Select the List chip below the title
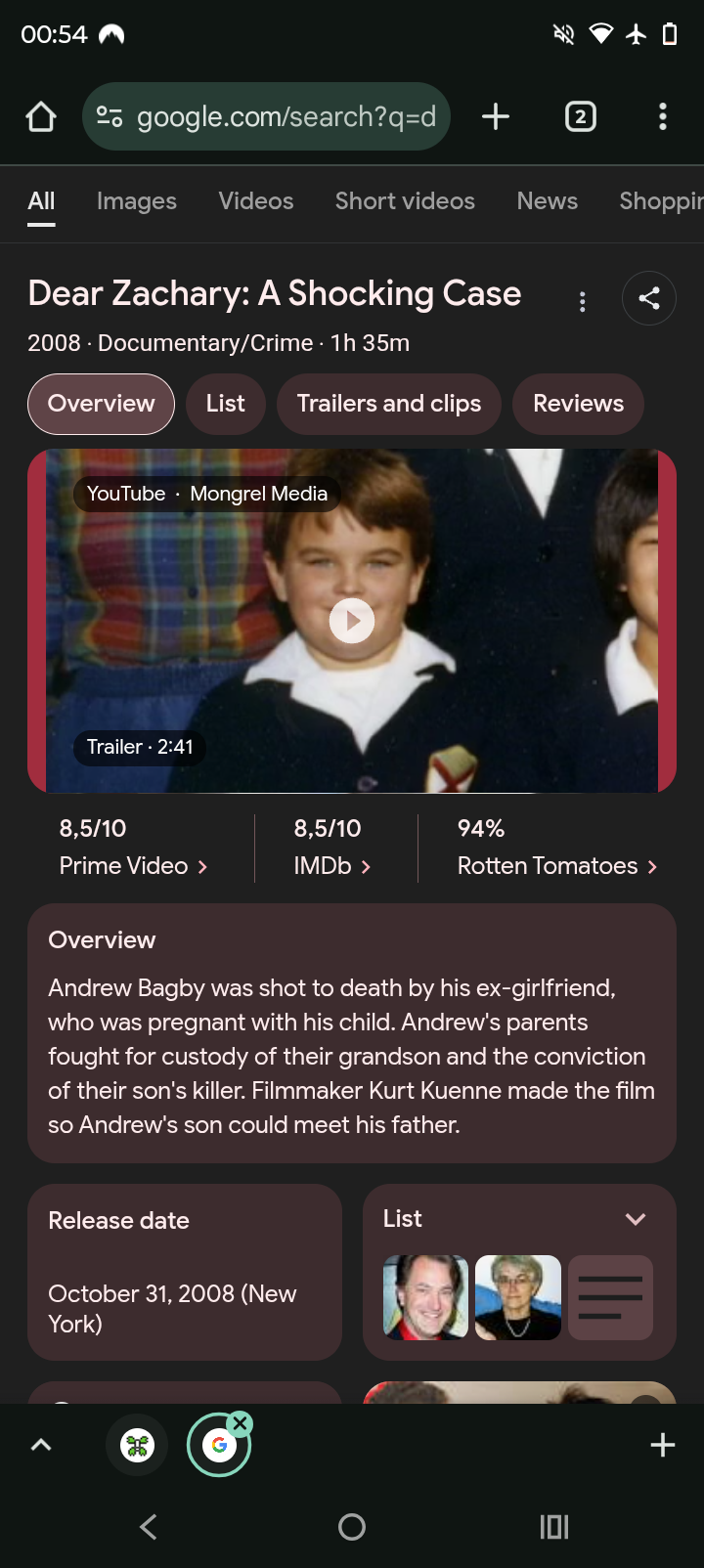Viewport: 704px width, 1568px height. click(226, 404)
